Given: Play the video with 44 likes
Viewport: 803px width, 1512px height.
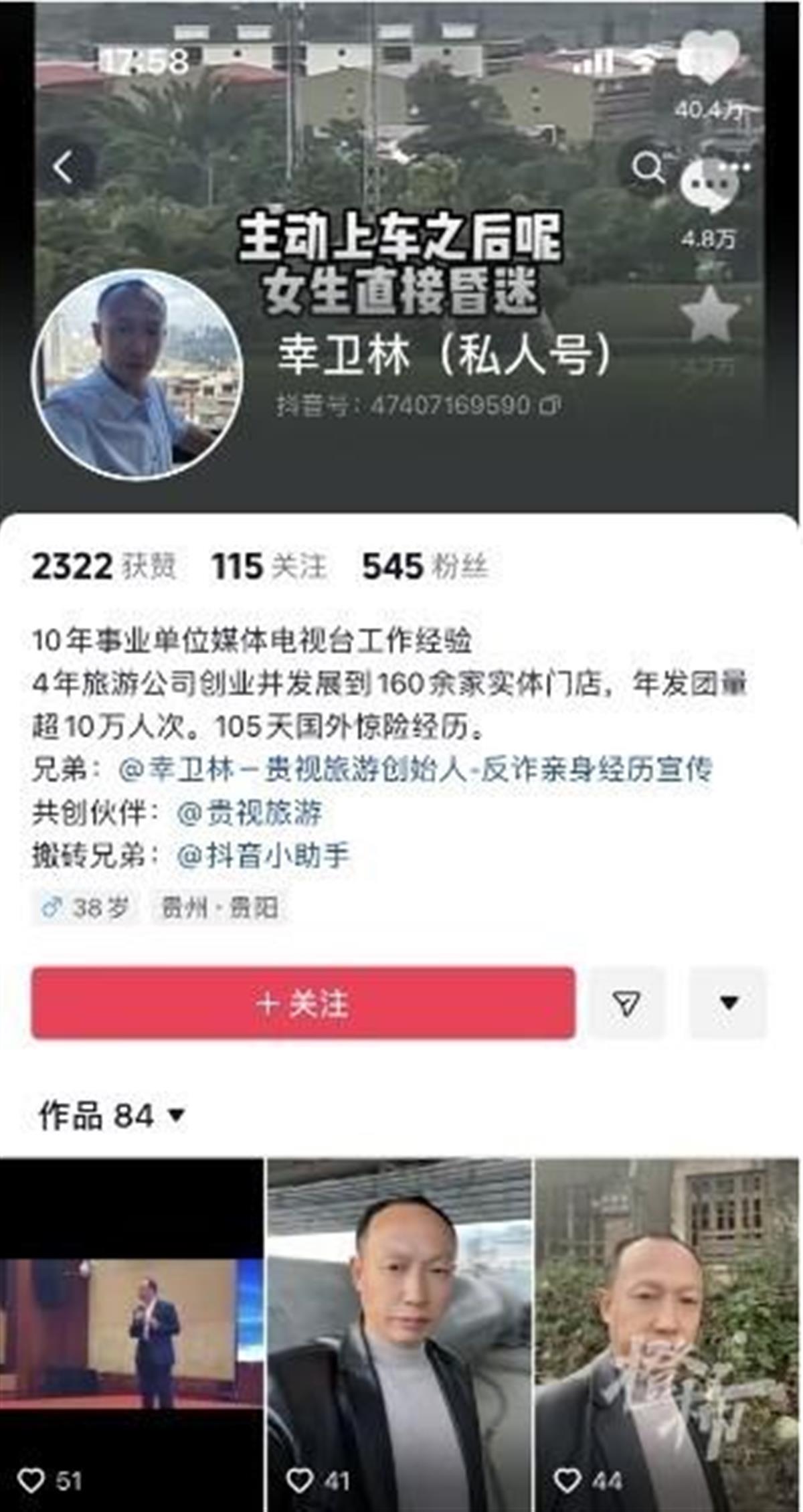Looking at the screenshot, I should (x=667, y=1332).
